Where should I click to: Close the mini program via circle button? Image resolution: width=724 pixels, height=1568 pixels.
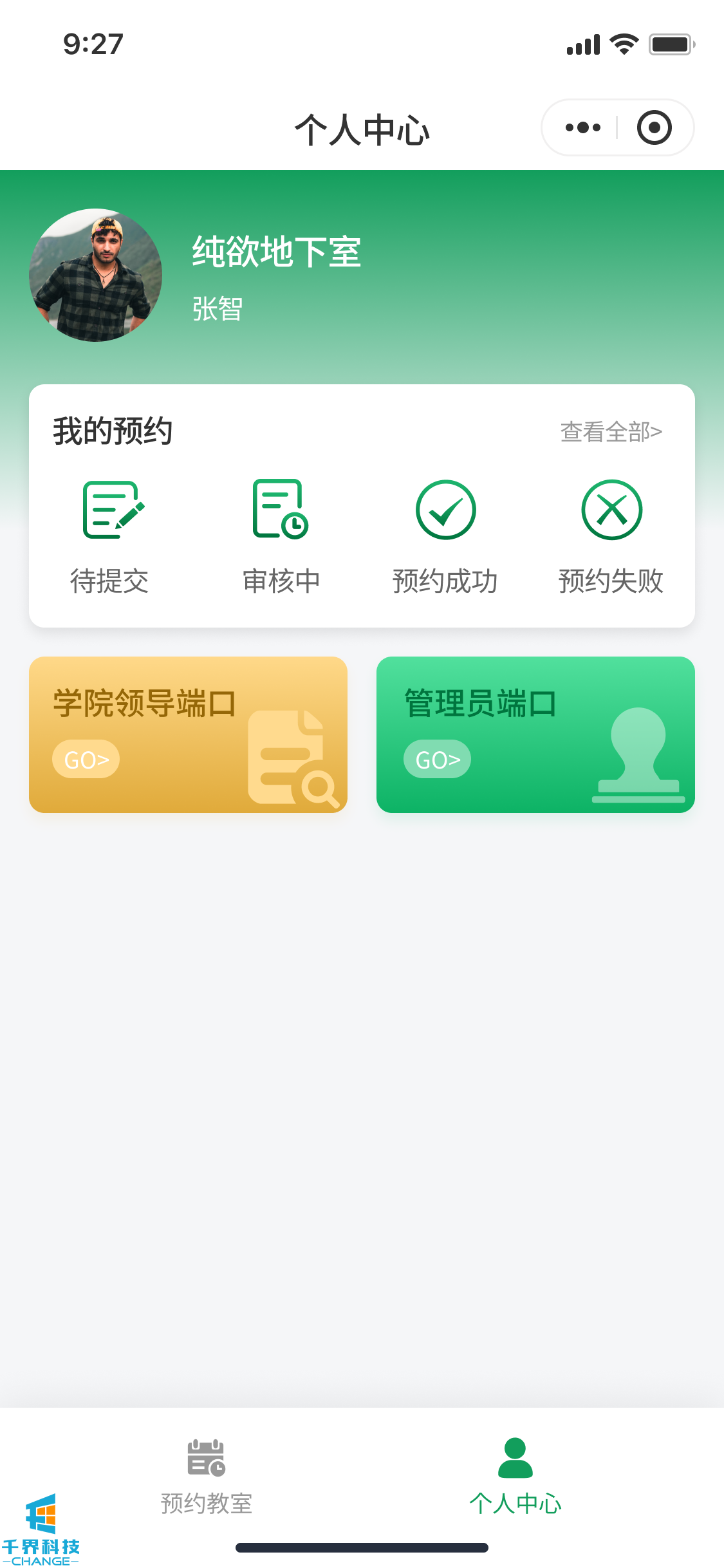click(654, 127)
